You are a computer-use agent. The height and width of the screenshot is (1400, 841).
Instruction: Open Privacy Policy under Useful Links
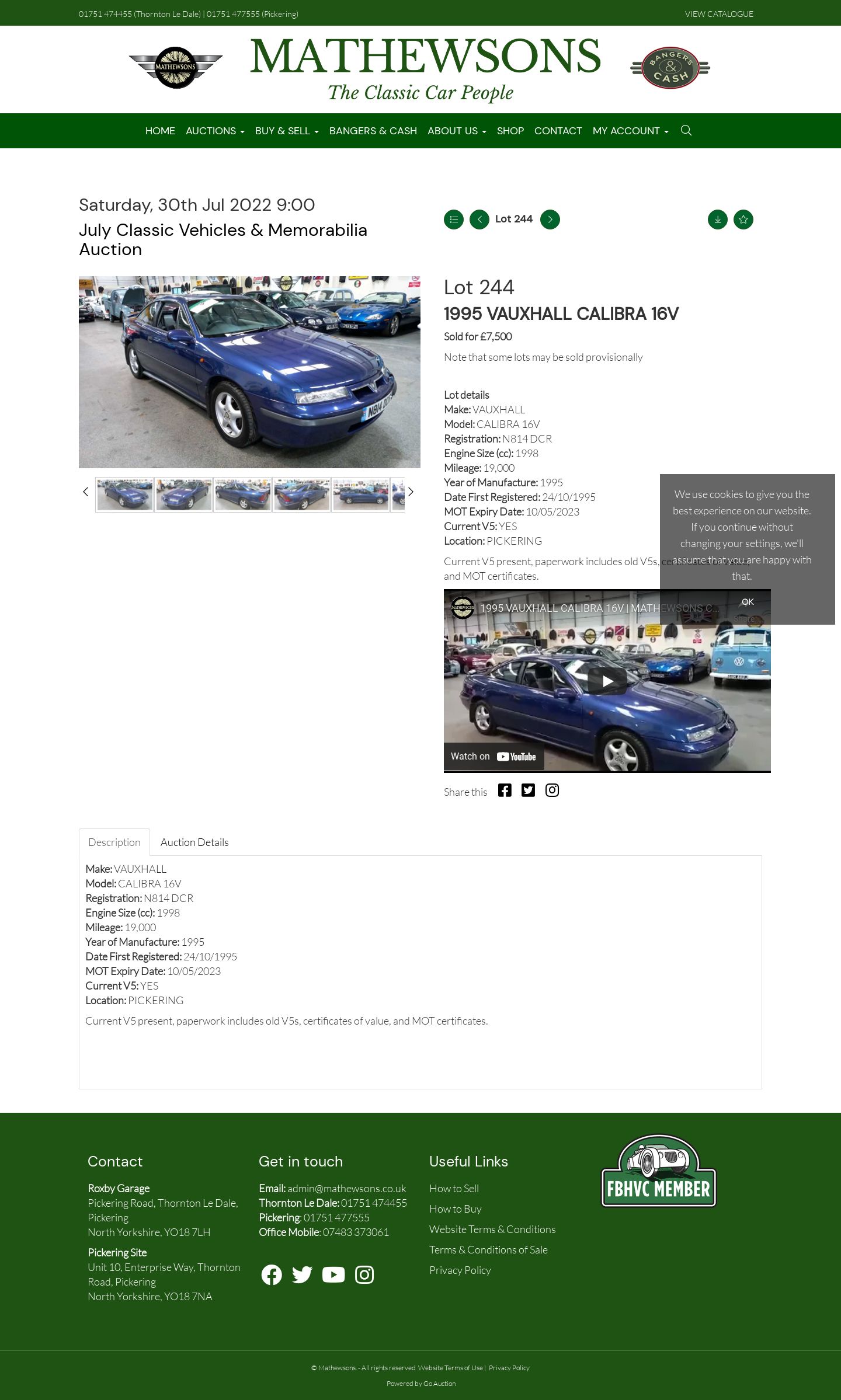[x=460, y=1270]
